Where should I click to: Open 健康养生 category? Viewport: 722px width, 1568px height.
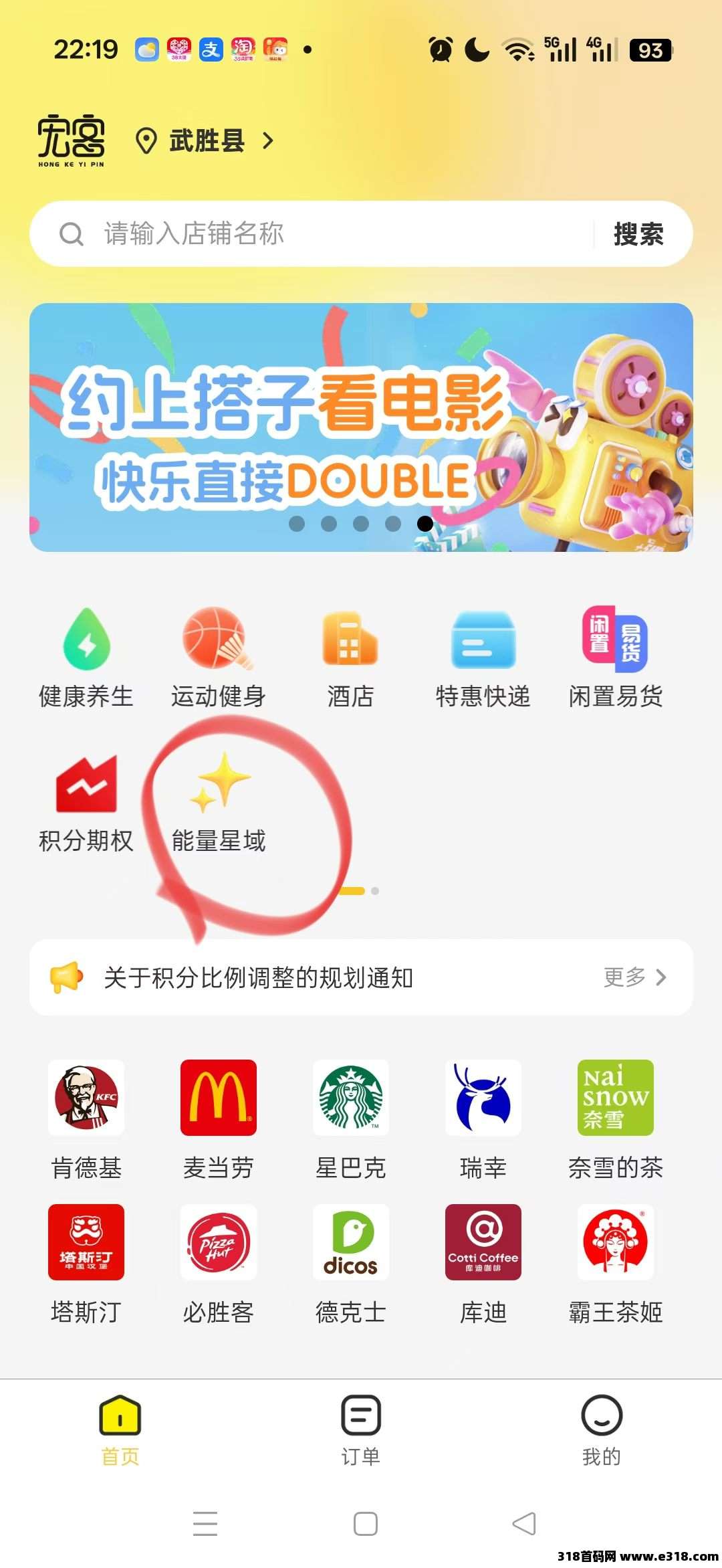(x=86, y=658)
